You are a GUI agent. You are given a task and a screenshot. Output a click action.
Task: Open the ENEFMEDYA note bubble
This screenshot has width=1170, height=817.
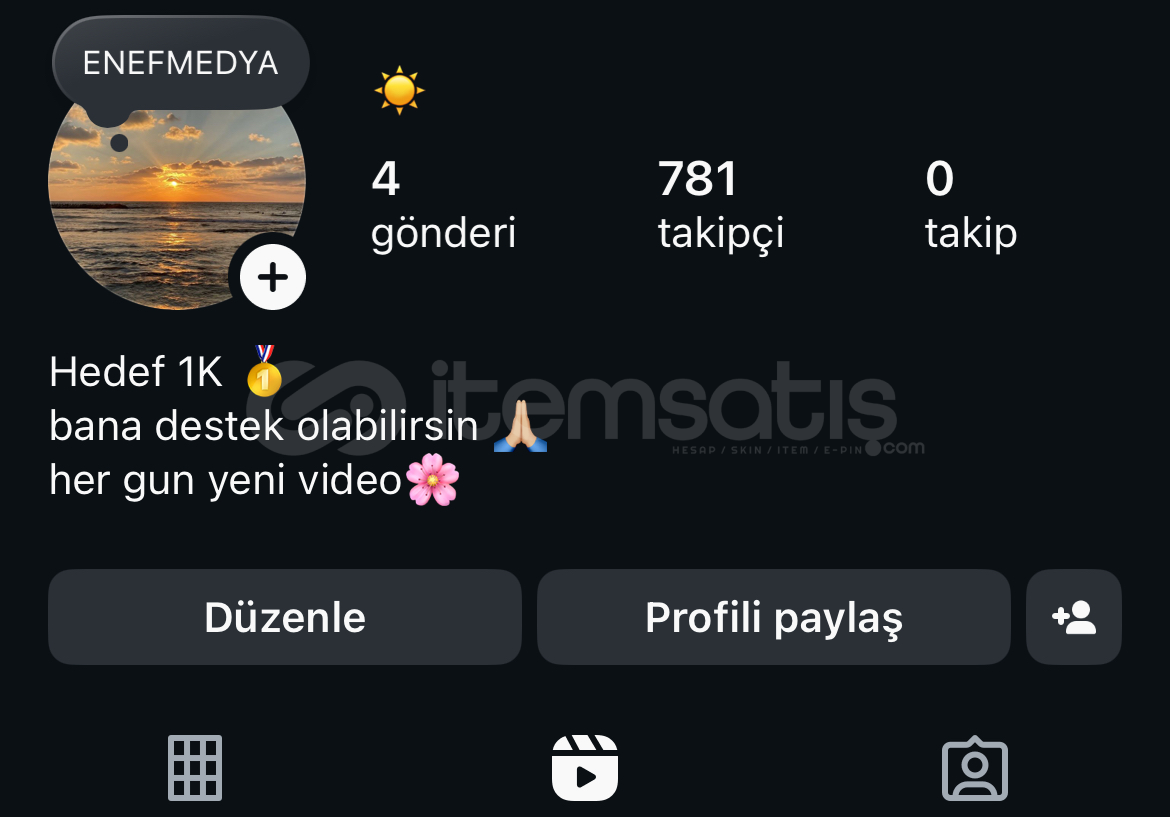(x=181, y=64)
